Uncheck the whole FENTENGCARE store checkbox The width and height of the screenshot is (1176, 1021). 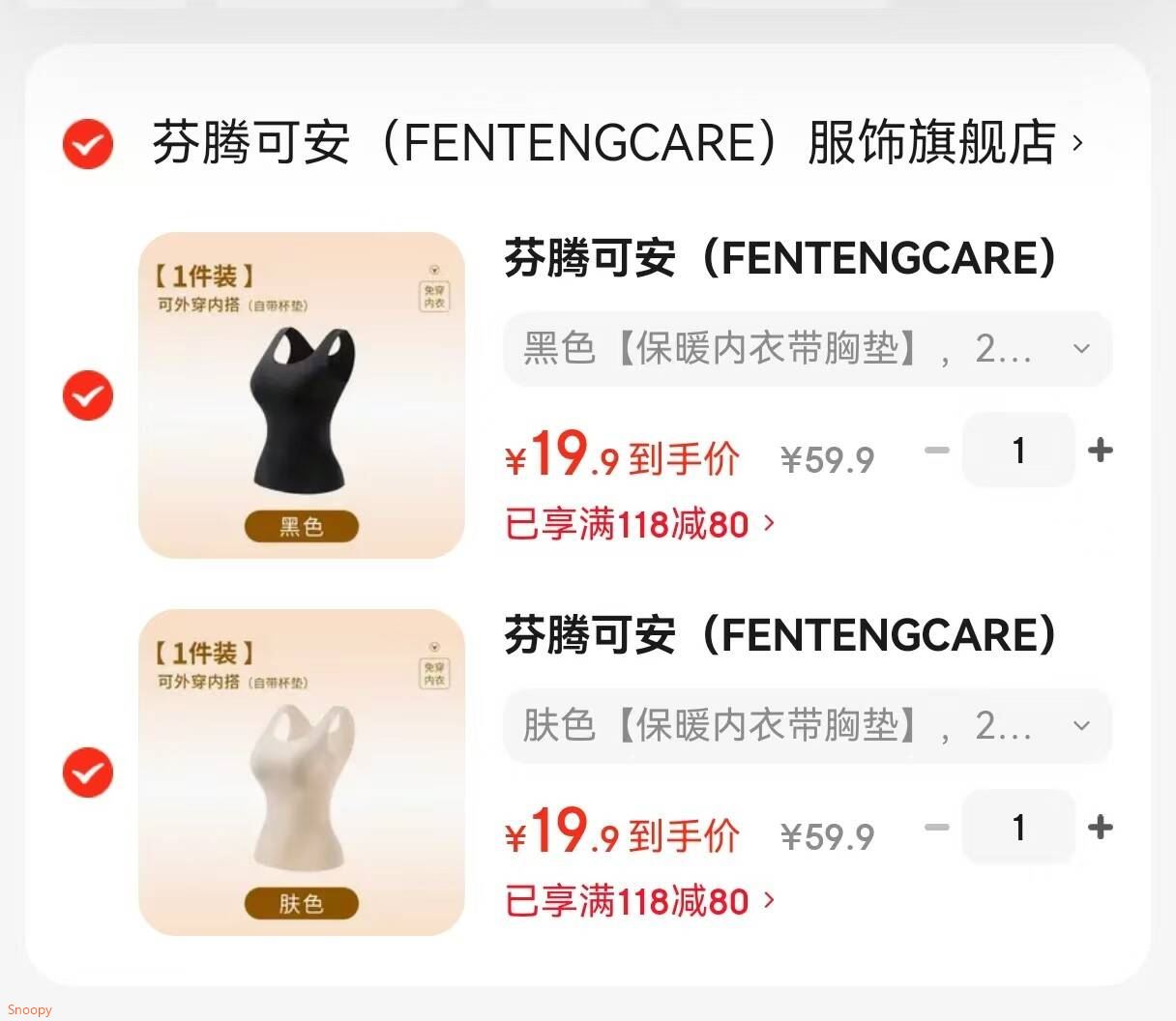88,144
